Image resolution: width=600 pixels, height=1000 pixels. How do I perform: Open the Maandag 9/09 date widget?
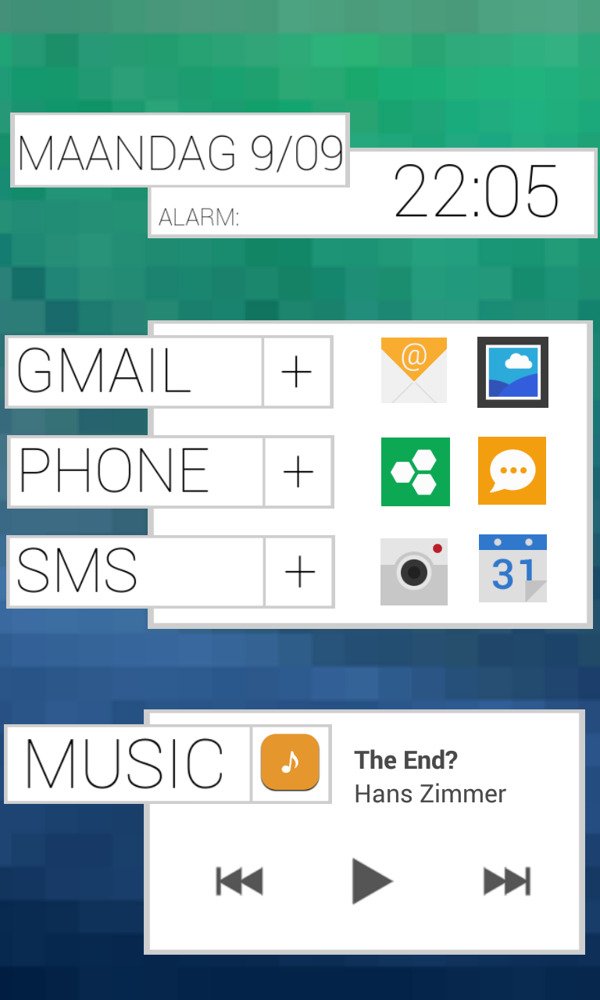click(180, 152)
